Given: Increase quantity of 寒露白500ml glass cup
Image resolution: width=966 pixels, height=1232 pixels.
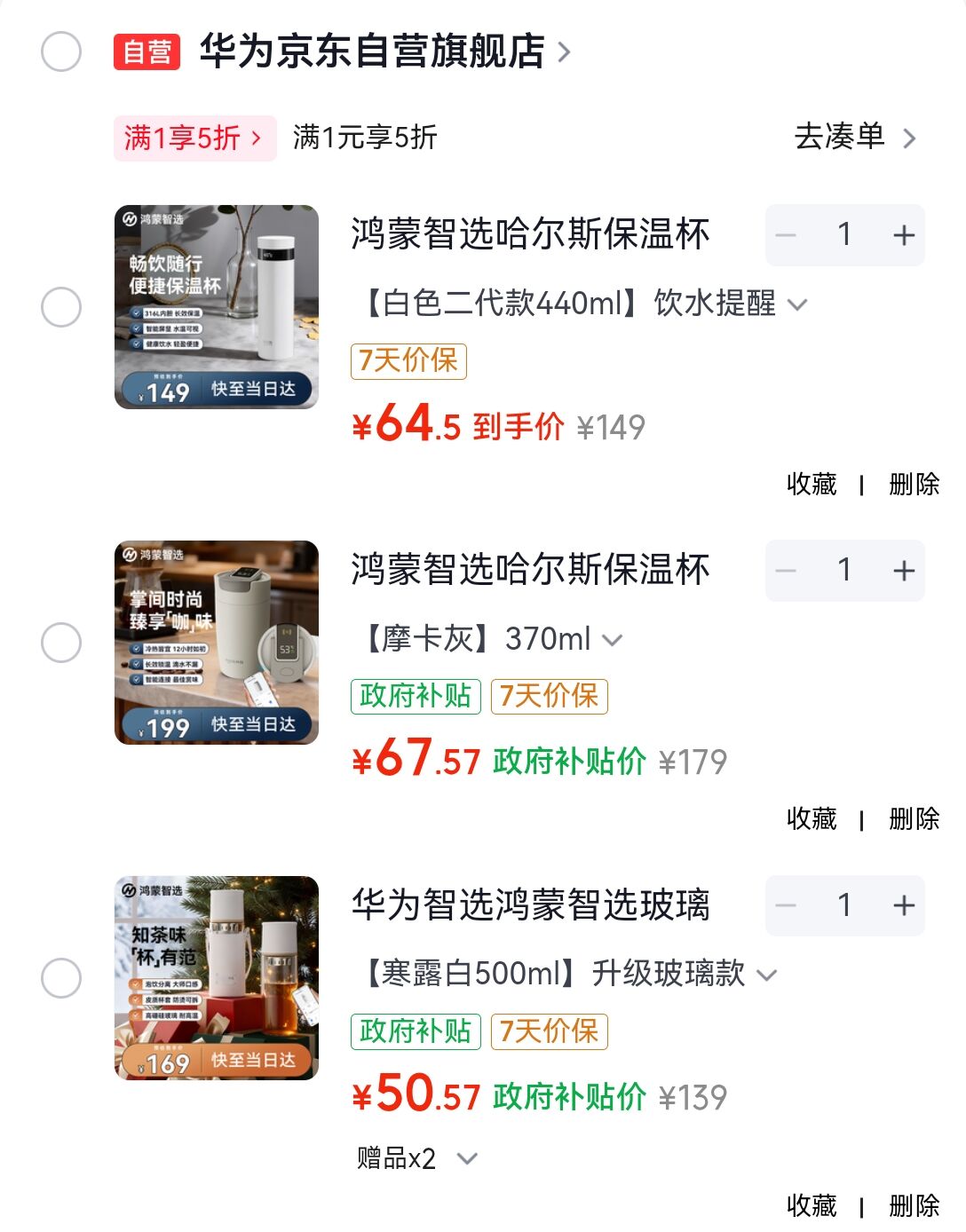Looking at the screenshot, I should pyautogui.click(x=903, y=905).
